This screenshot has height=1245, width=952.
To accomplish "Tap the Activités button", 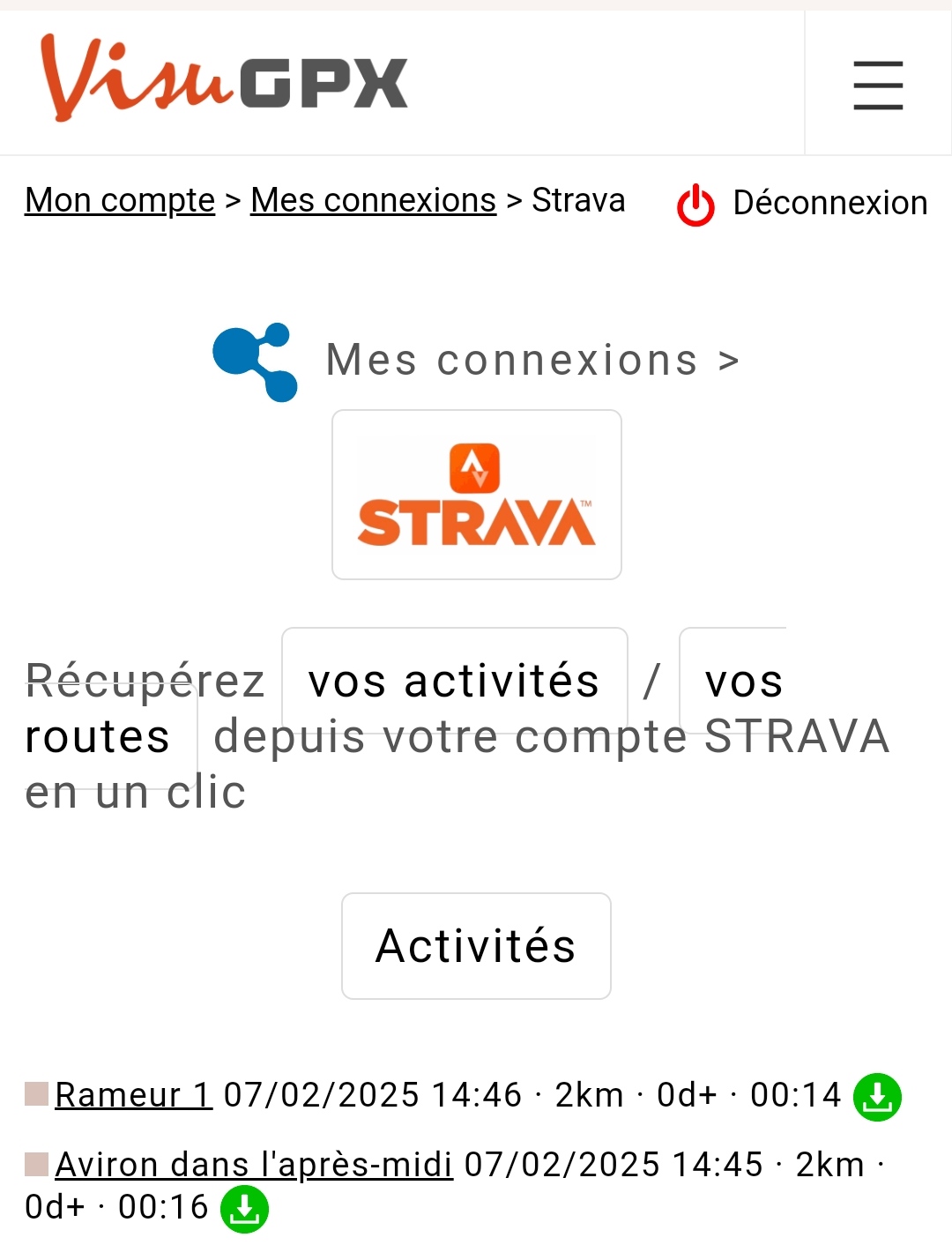I will pyautogui.click(x=476, y=946).
